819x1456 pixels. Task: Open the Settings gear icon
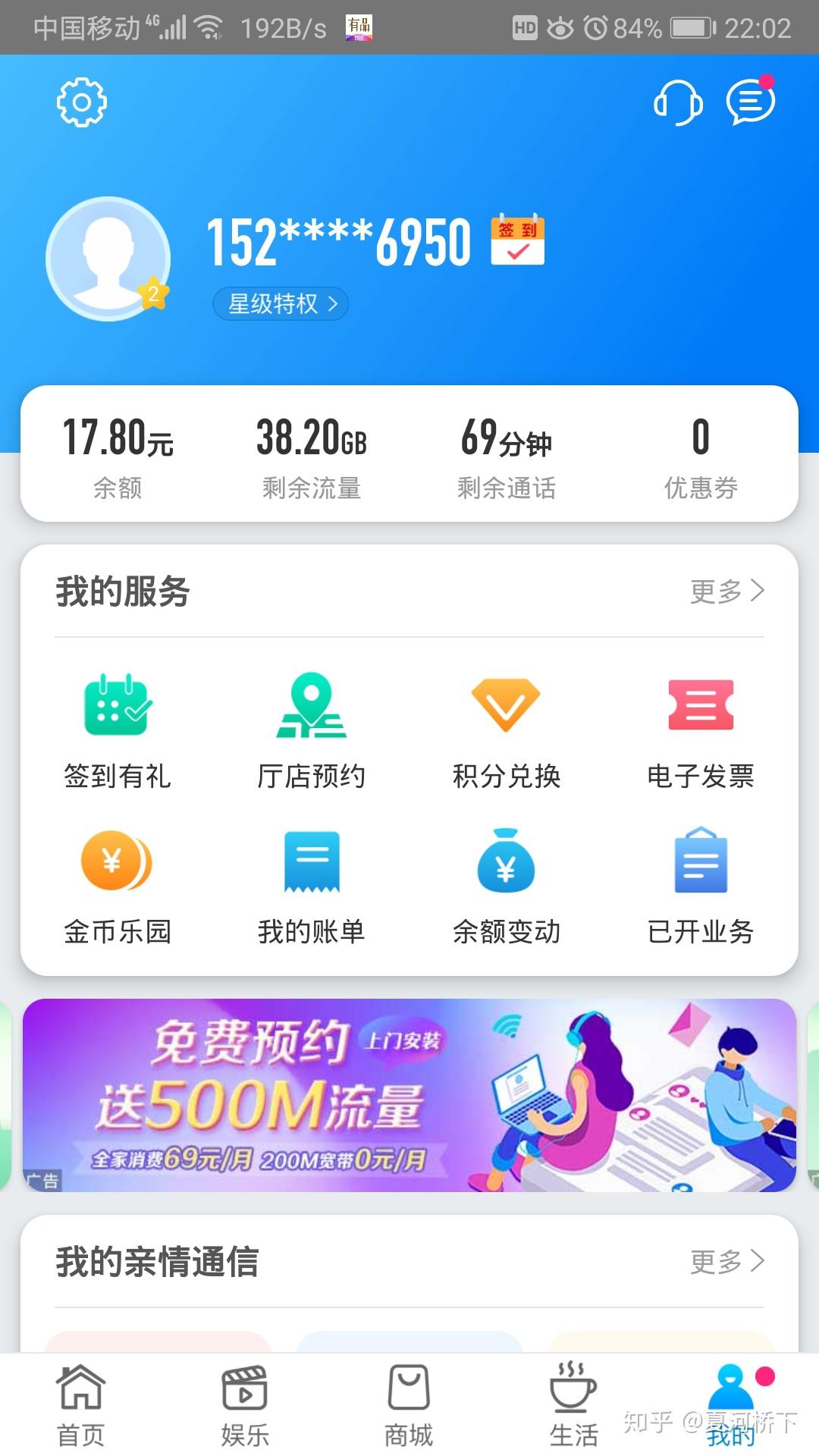(x=81, y=102)
